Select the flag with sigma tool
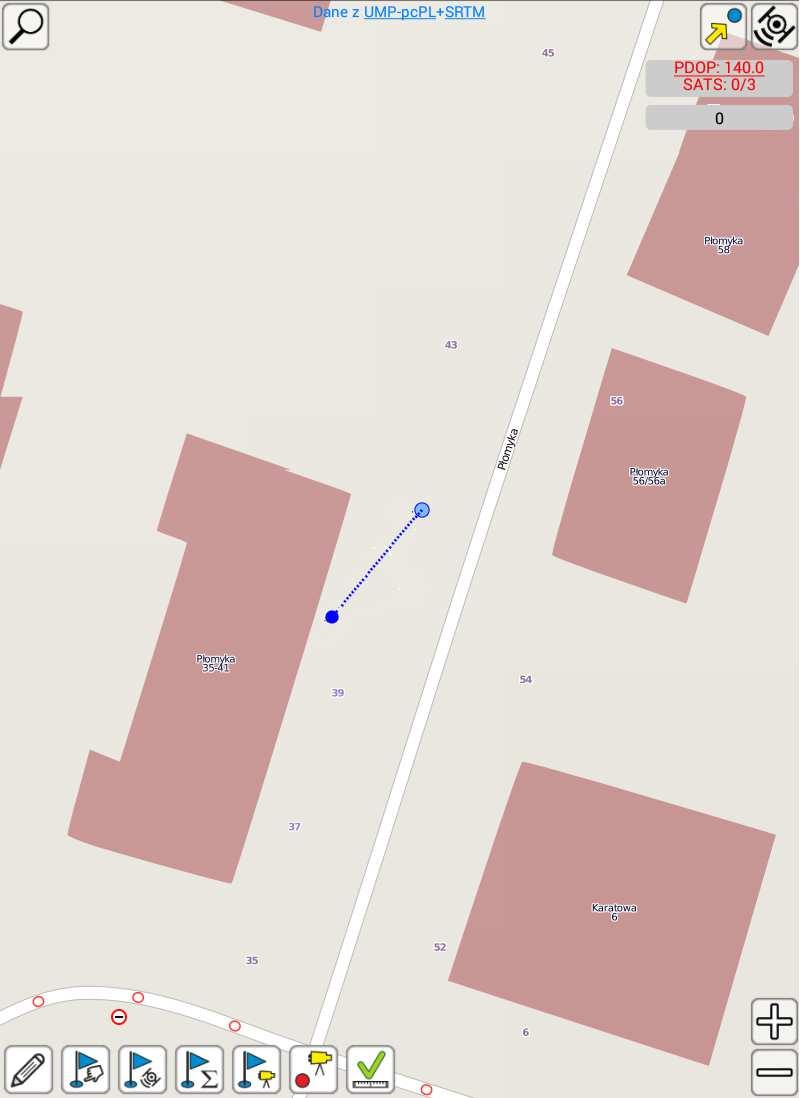Viewport: 800px width, 1098px height. pos(200,1070)
